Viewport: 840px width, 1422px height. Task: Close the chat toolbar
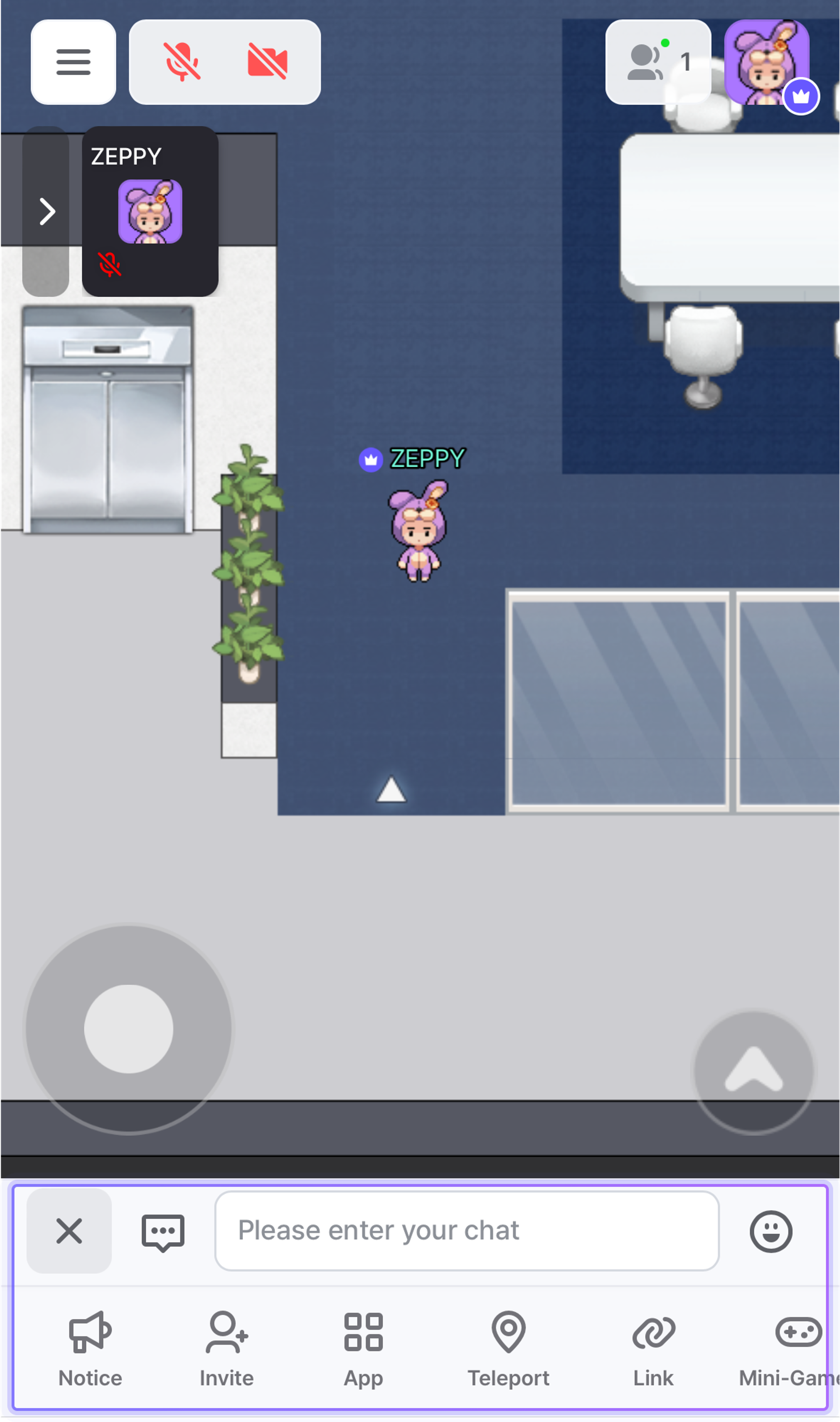[x=69, y=1231]
